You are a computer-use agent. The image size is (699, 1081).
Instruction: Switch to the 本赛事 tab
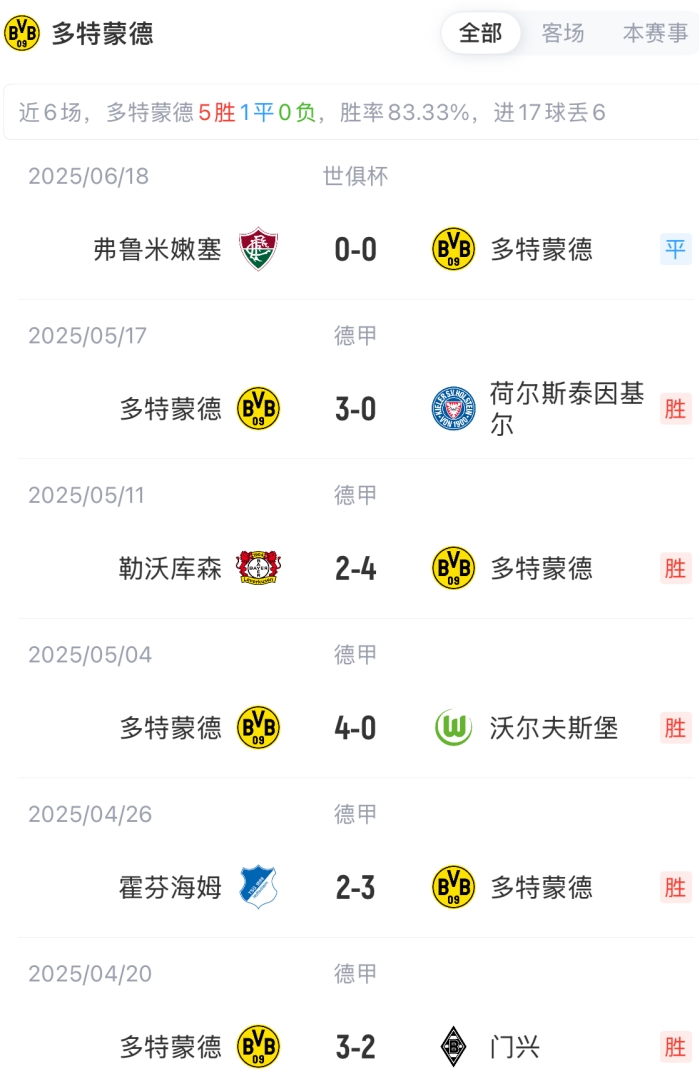point(655,34)
